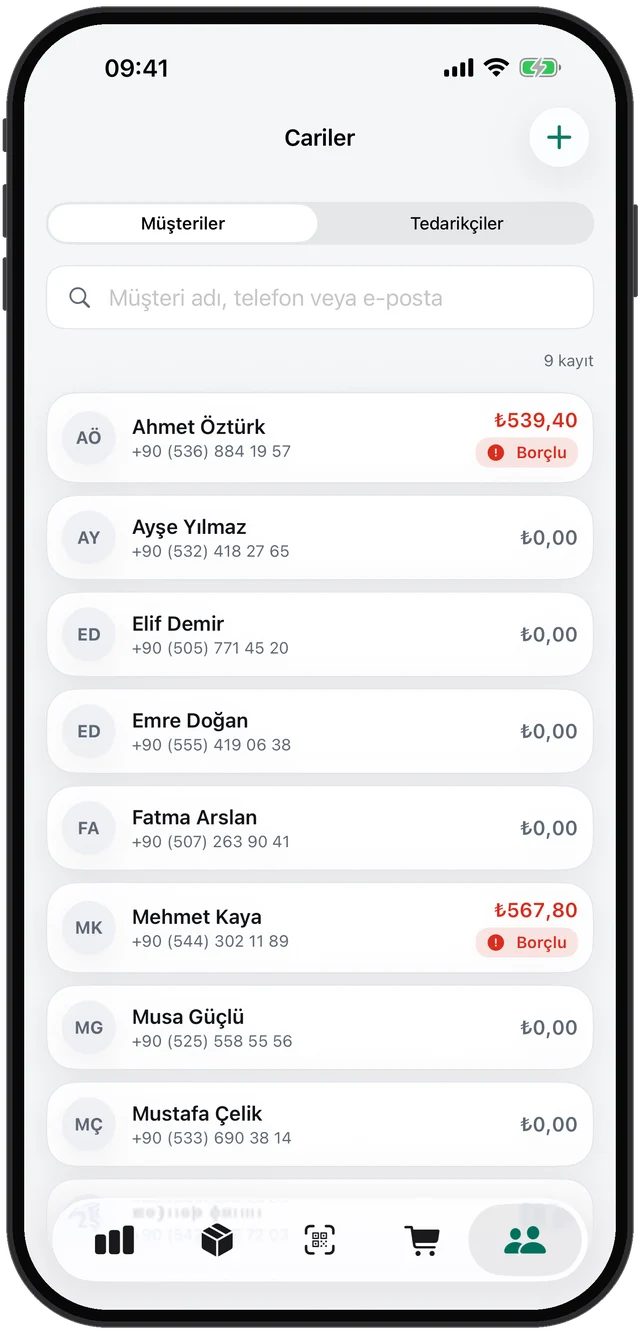Open the products box tab
The width and height of the screenshot is (640, 1334).
point(217,1241)
